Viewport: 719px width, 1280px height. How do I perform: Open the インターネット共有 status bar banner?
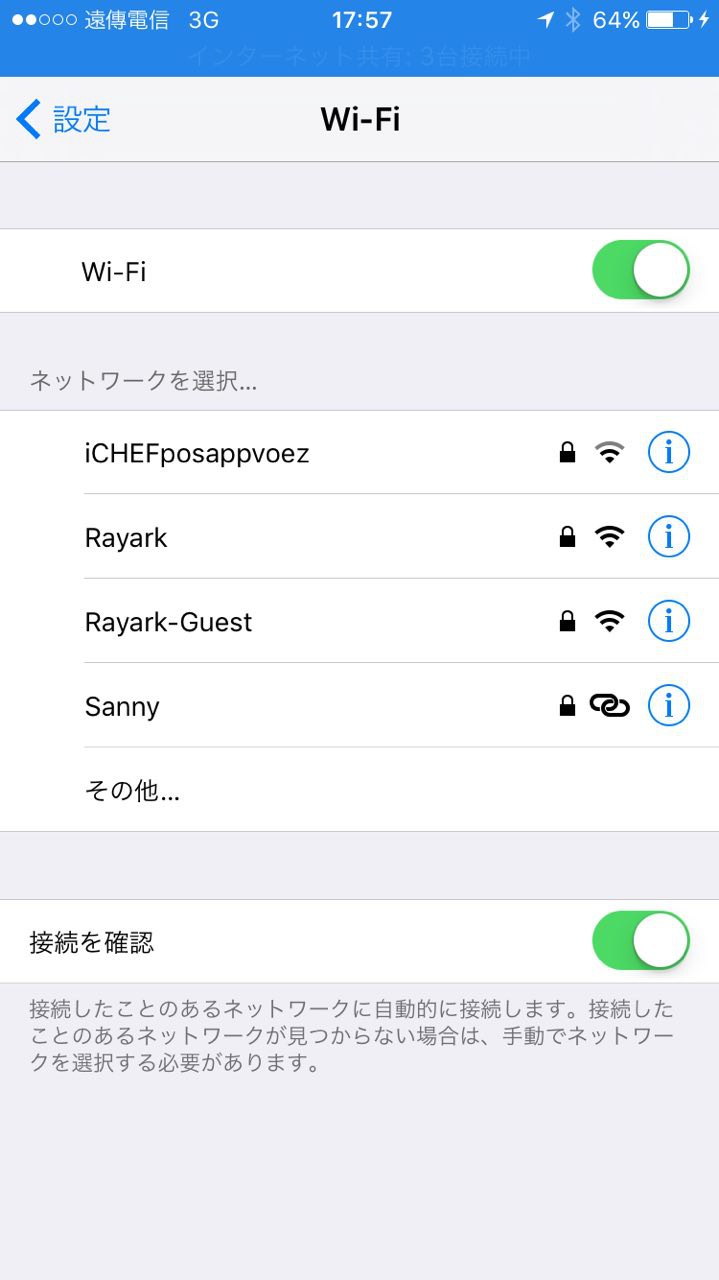tap(359, 56)
